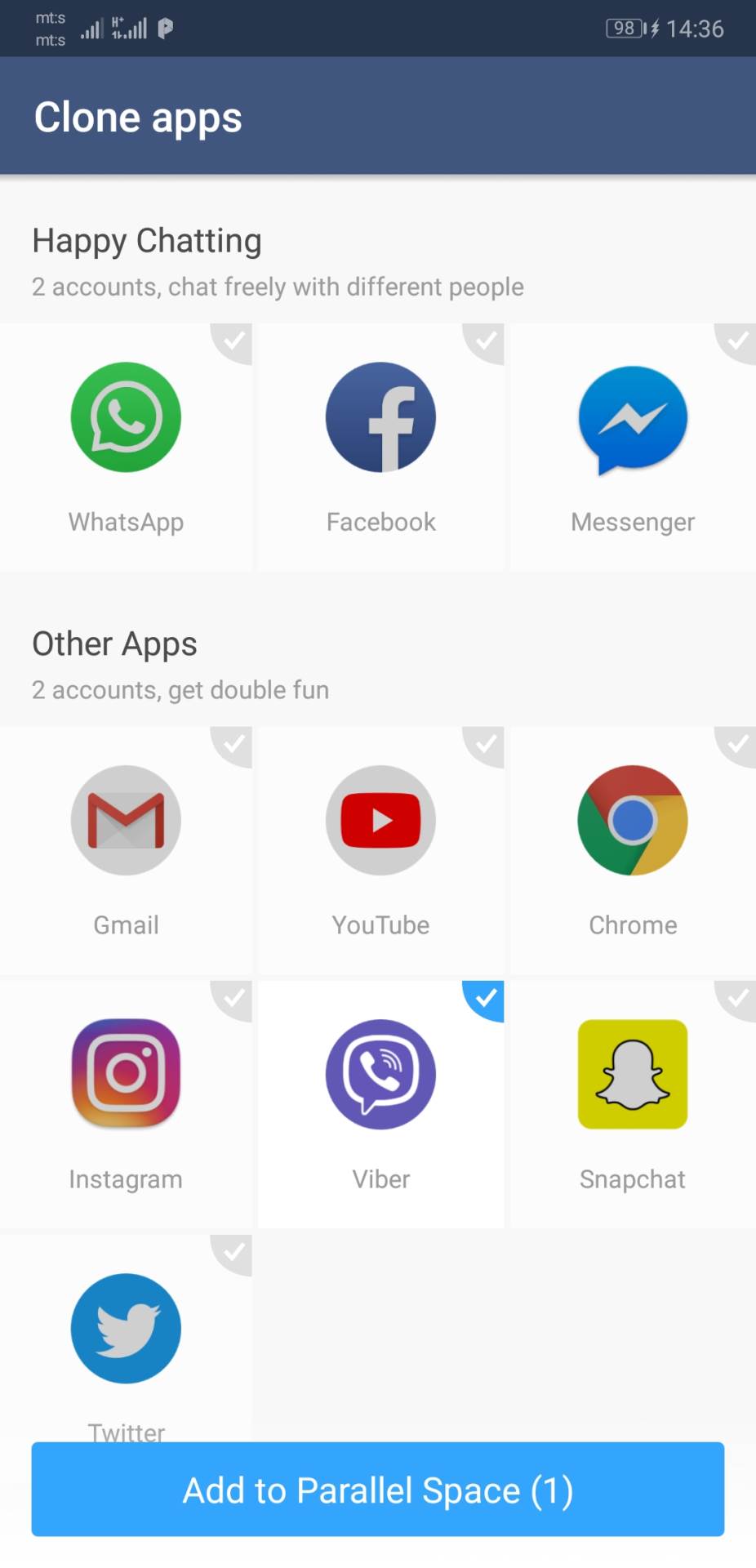Tap the Clone apps title bar
The height and width of the screenshot is (1568, 756).
pos(137,116)
